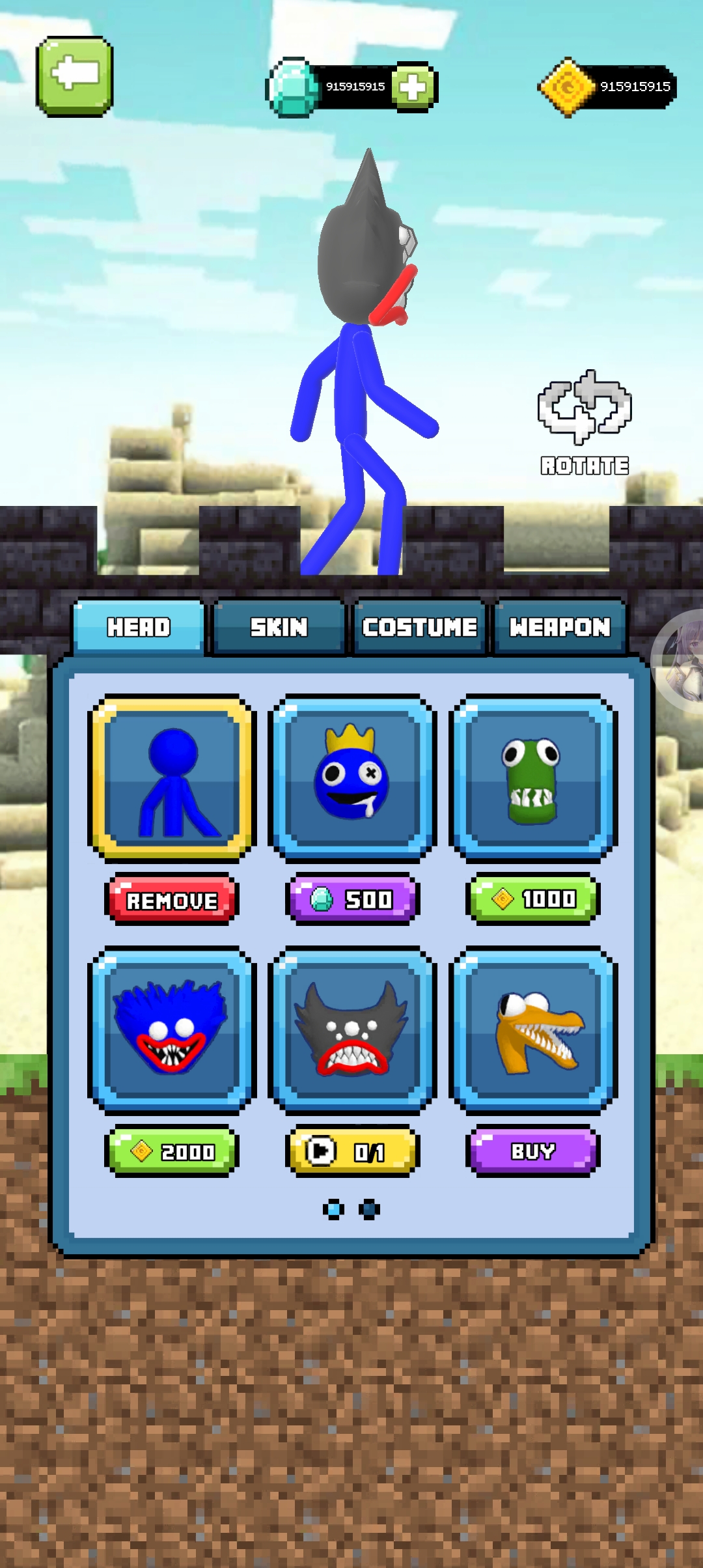Screen dimensions: 703x1568
Task: Go to the second page of heads
Action: tap(369, 1209)
